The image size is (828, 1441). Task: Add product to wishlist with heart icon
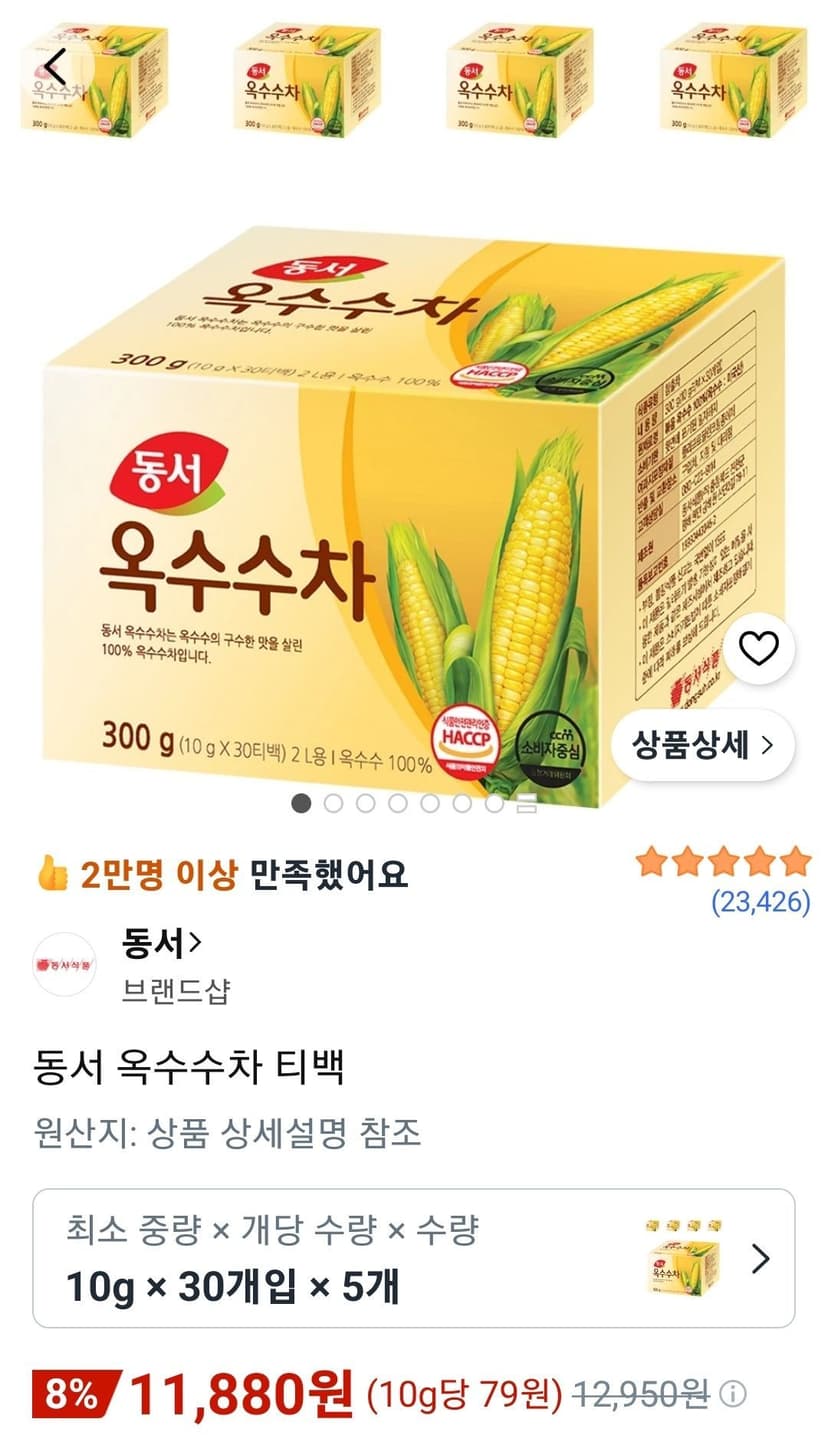pos(758,649)
